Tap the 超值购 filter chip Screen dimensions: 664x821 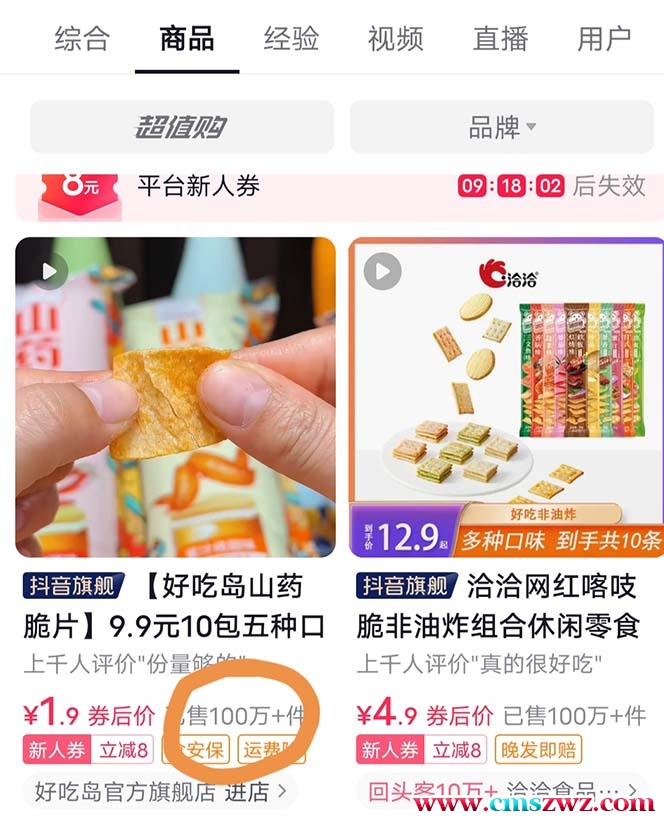[x=181, y=127]
